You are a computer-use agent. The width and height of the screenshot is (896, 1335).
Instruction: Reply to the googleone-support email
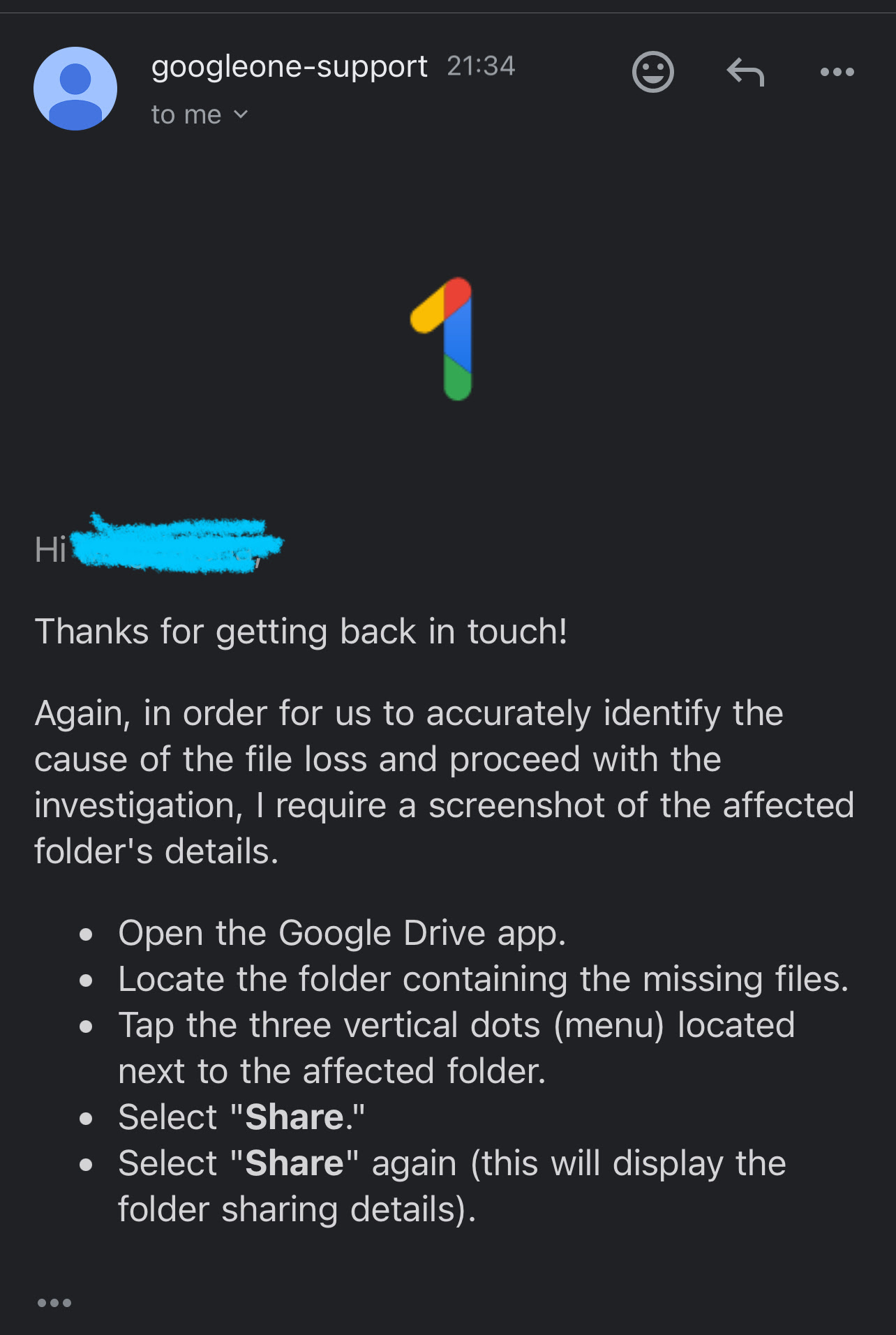click(745, 72)
